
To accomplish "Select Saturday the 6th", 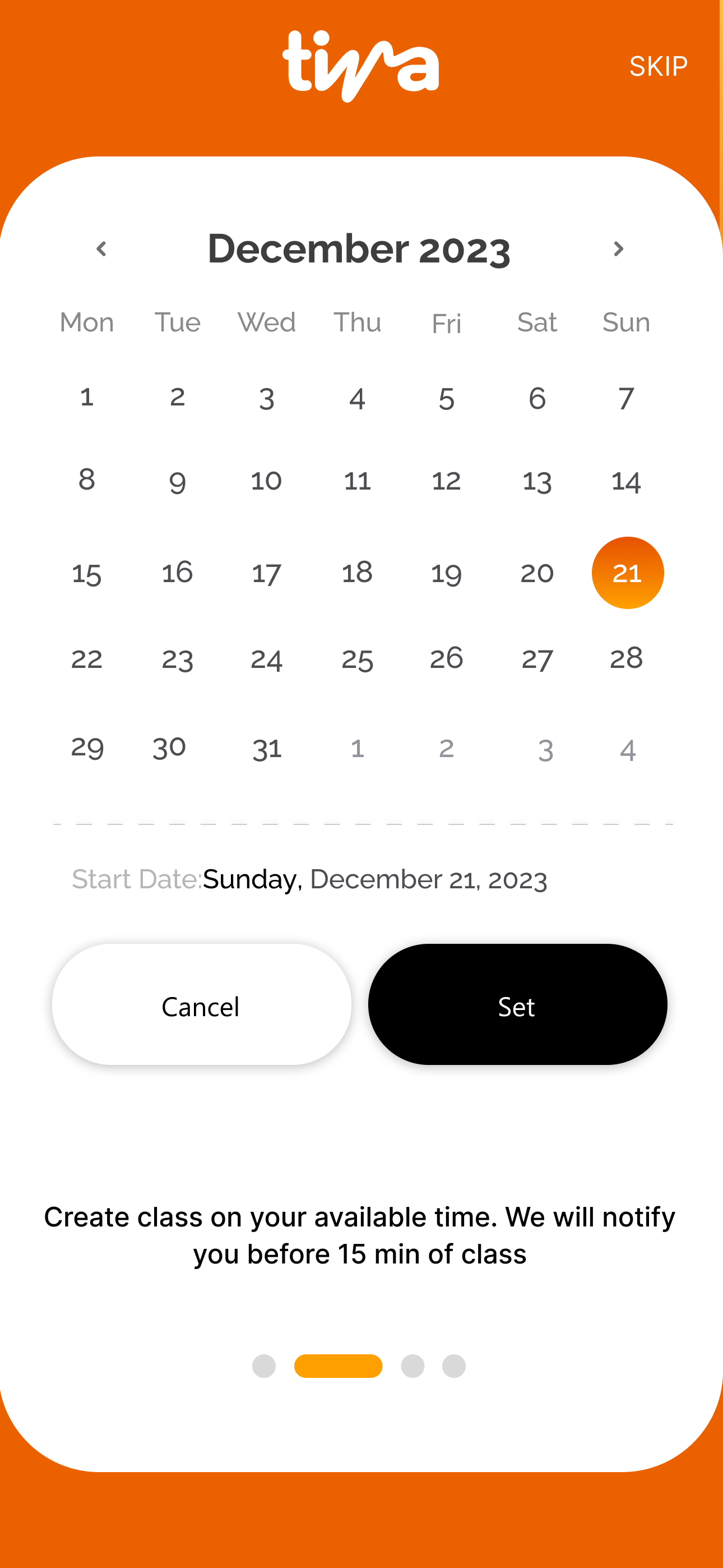I will click(537, 398).
